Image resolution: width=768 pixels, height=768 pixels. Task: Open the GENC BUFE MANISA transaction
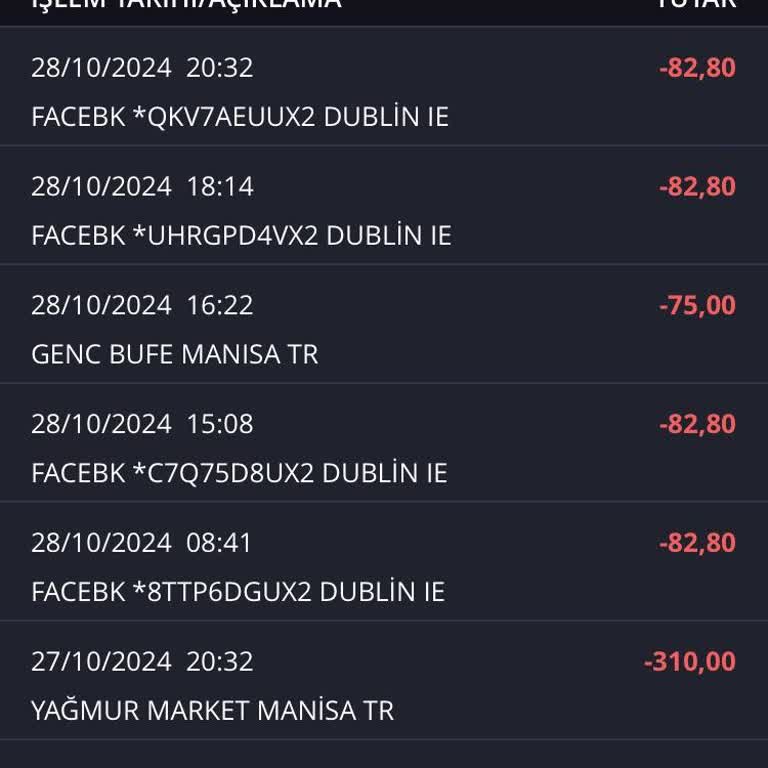coord(384,329)
